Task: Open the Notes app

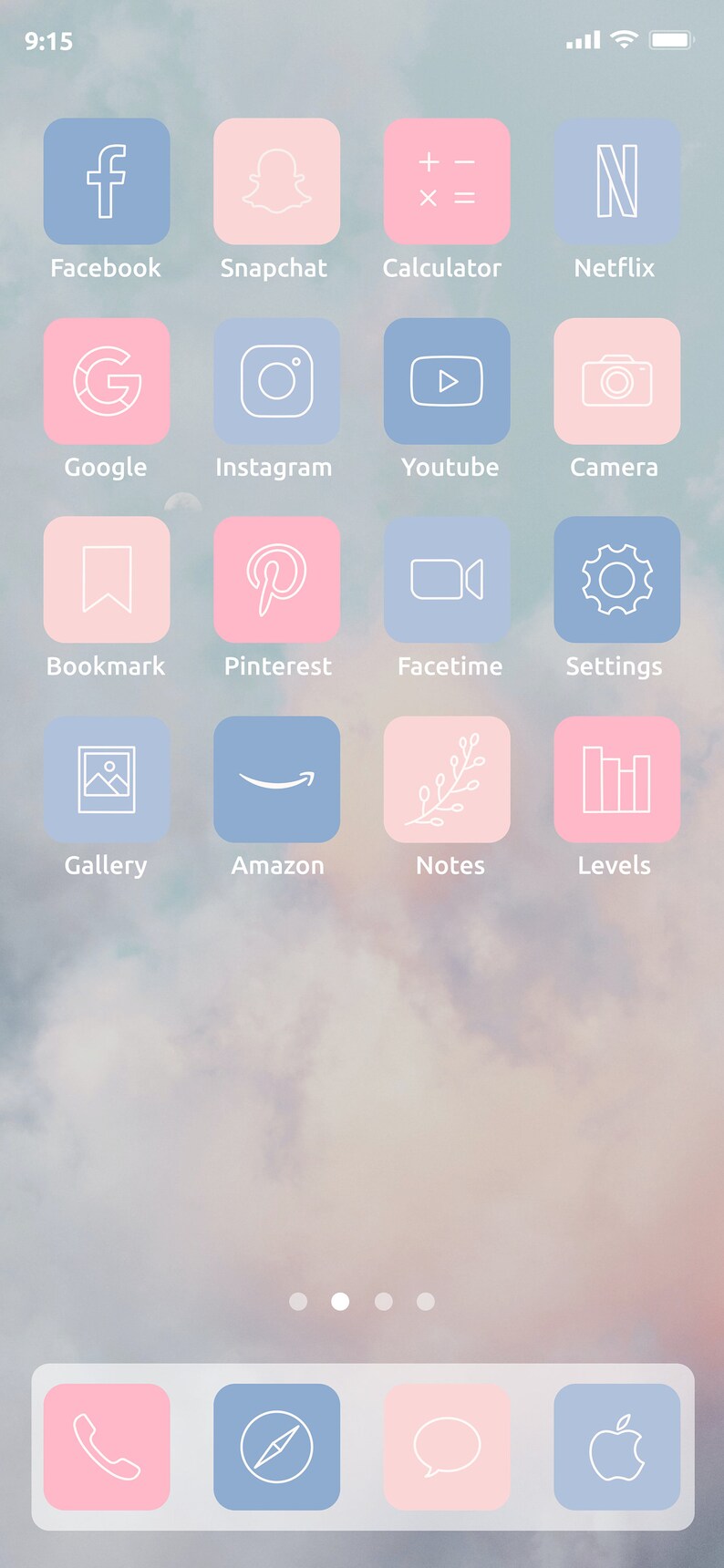Action: click(447, 779)
